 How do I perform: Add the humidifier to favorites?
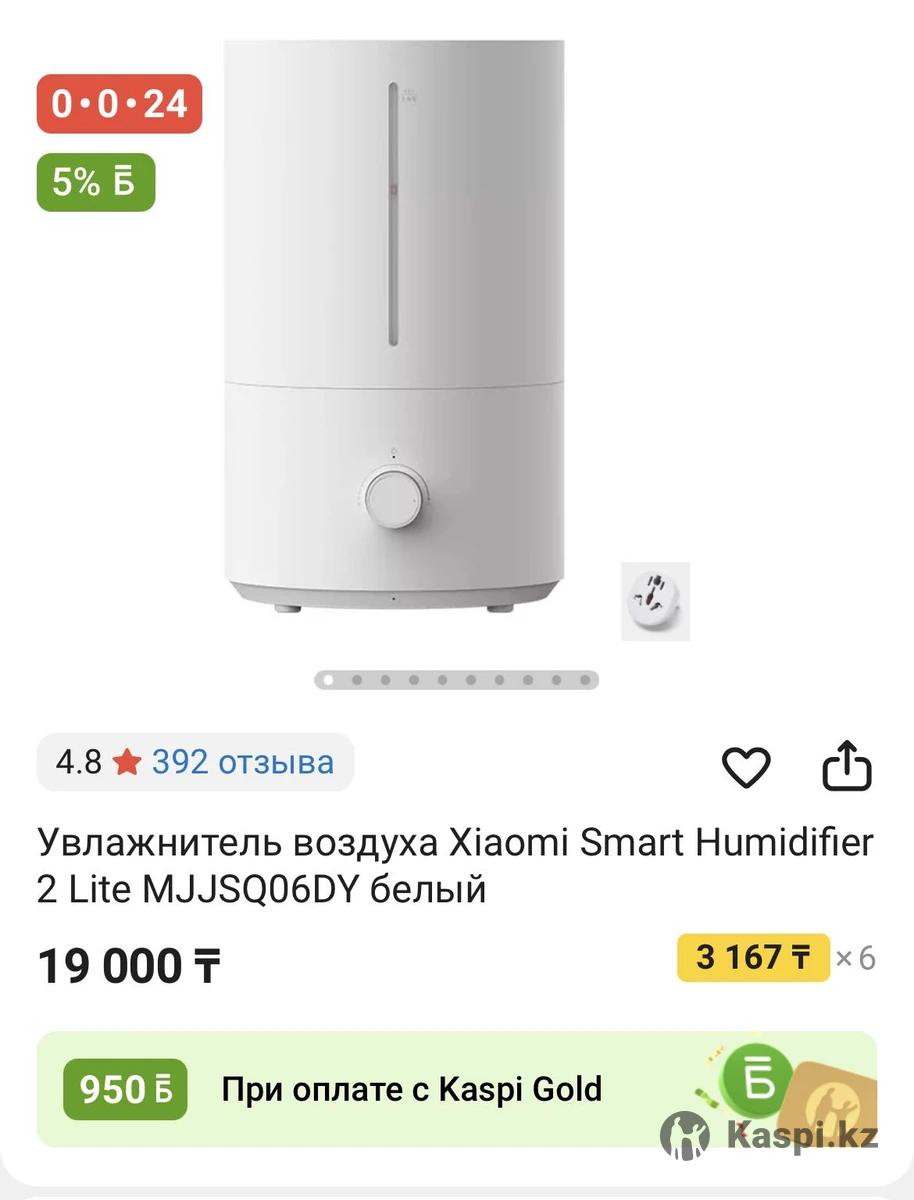[746, 767]
